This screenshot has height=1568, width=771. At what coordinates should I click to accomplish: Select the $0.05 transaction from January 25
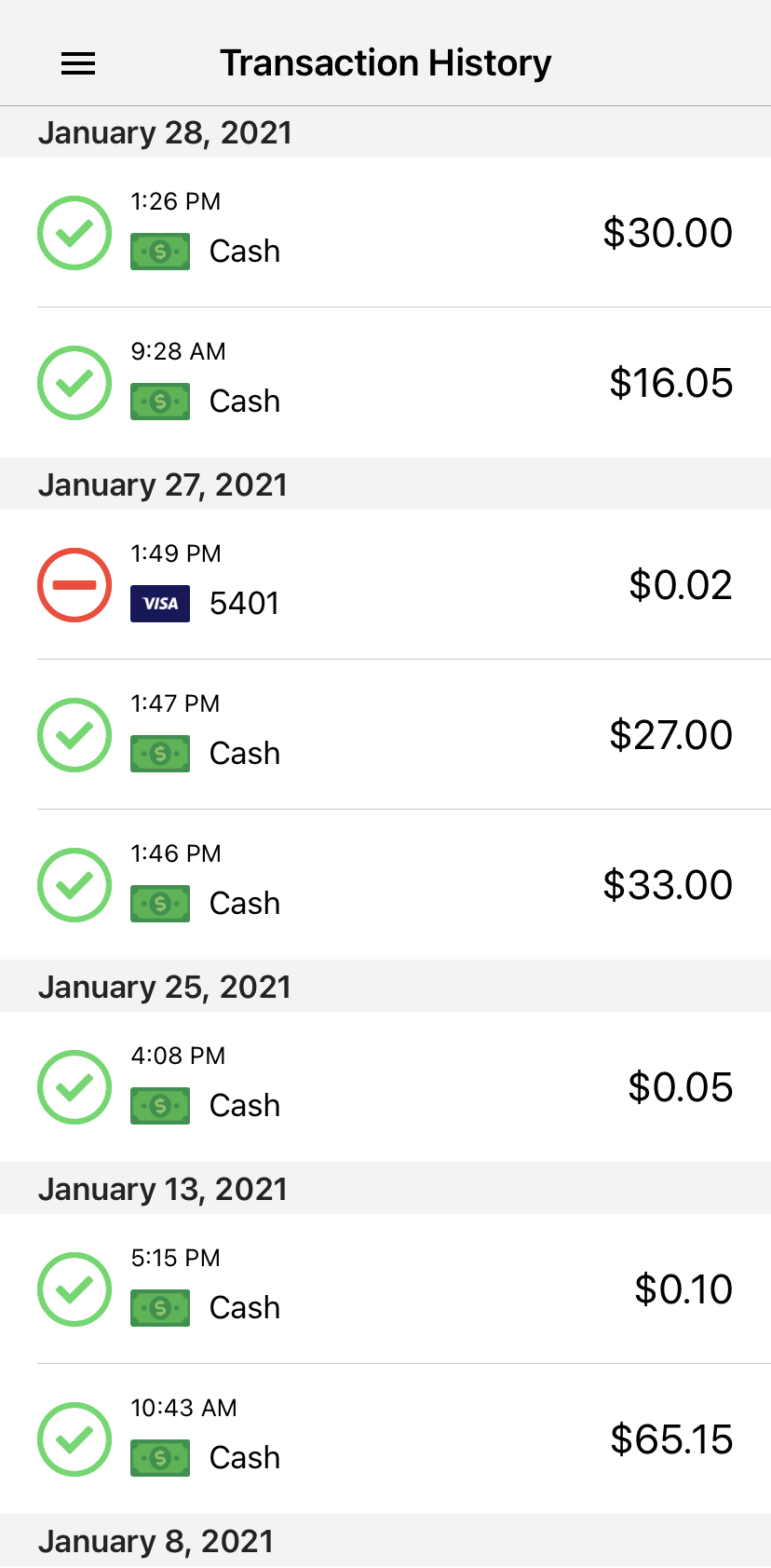click(385, 1087)
